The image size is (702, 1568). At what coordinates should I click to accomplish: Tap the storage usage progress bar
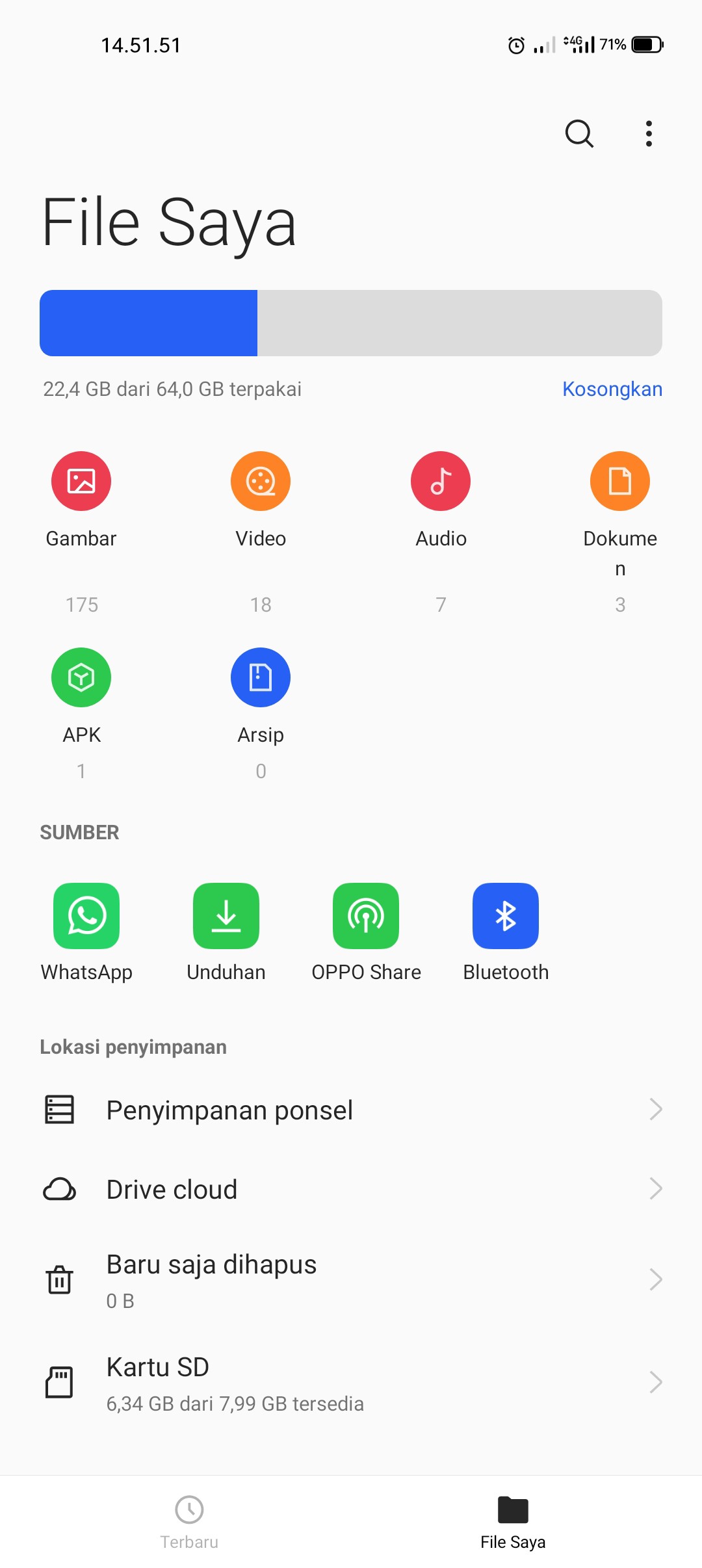coord(351,323)
